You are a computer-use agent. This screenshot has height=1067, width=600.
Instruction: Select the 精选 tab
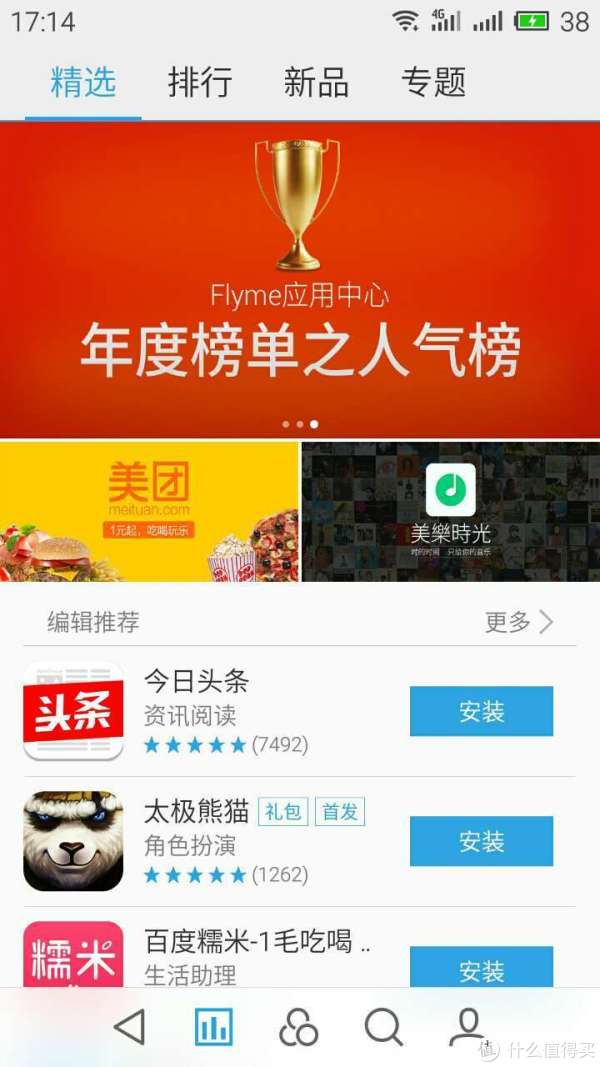[83, 82]
